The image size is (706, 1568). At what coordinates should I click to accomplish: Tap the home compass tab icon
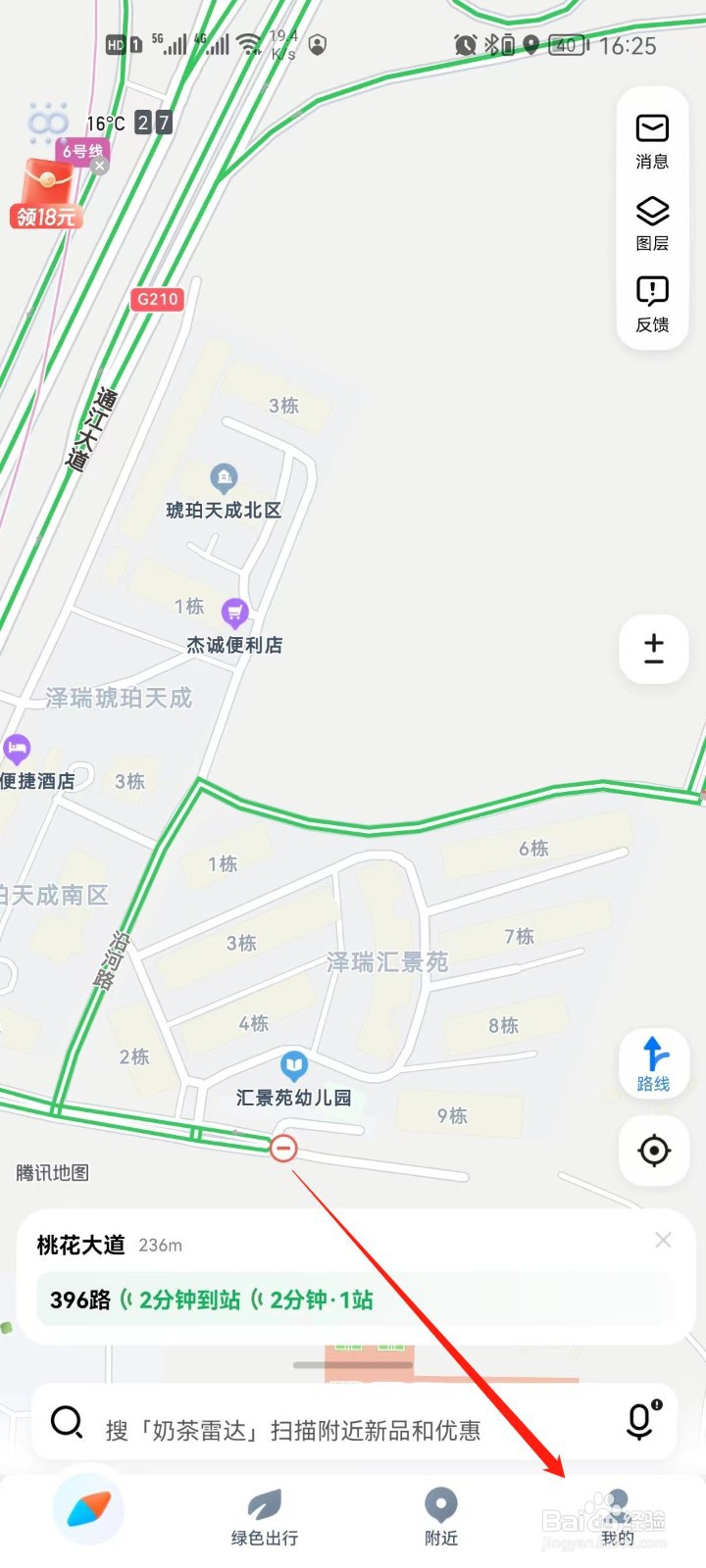coord(88,1510)
